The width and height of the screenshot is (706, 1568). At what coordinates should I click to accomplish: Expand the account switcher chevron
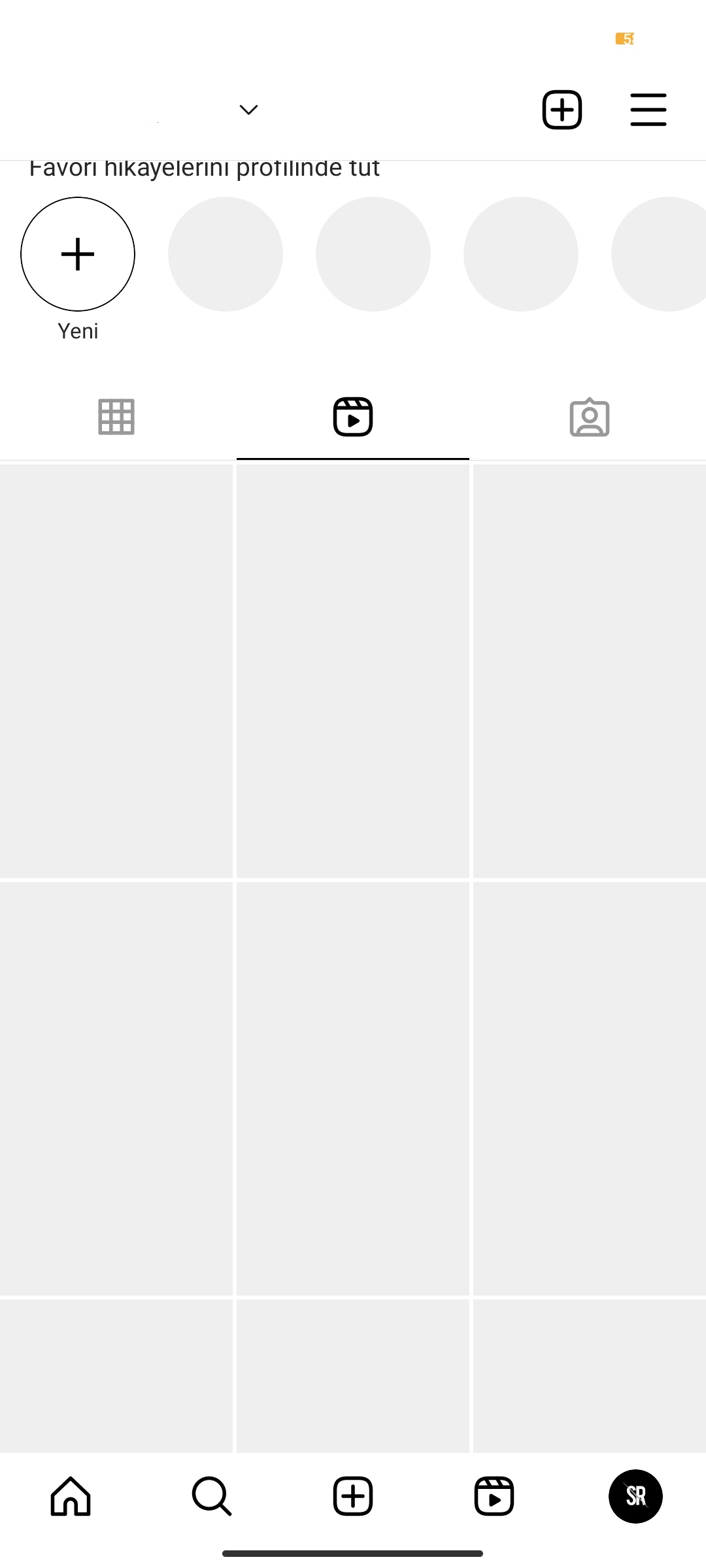(x=248, y=109)
